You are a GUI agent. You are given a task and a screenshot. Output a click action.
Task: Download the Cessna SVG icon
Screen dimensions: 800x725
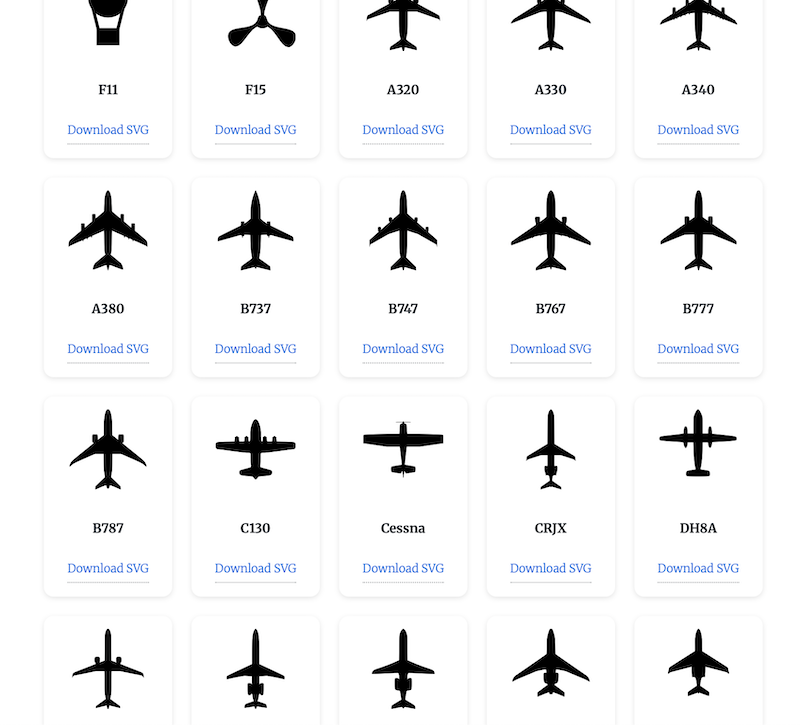(x=403, y=568)
